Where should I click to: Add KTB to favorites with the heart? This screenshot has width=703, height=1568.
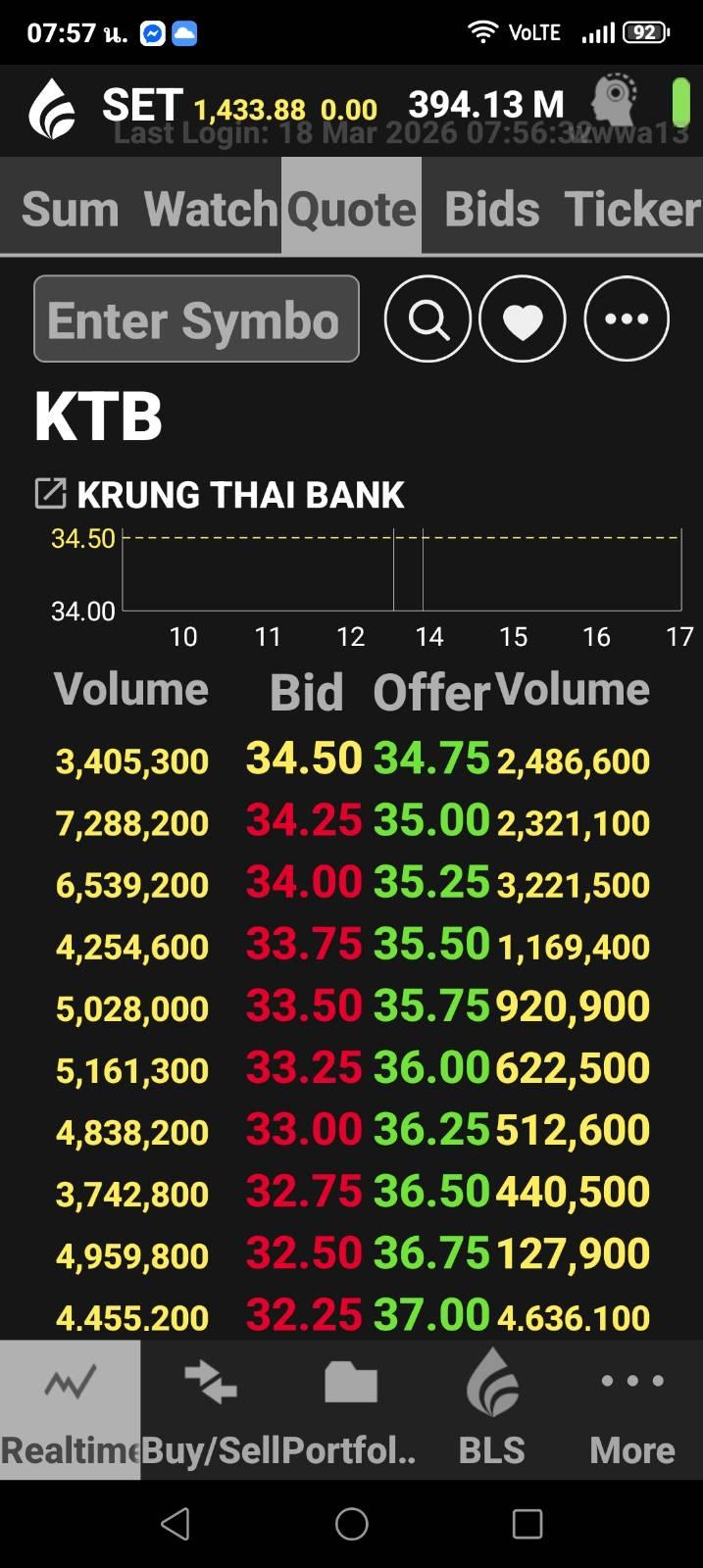click(x=523, y=319)
